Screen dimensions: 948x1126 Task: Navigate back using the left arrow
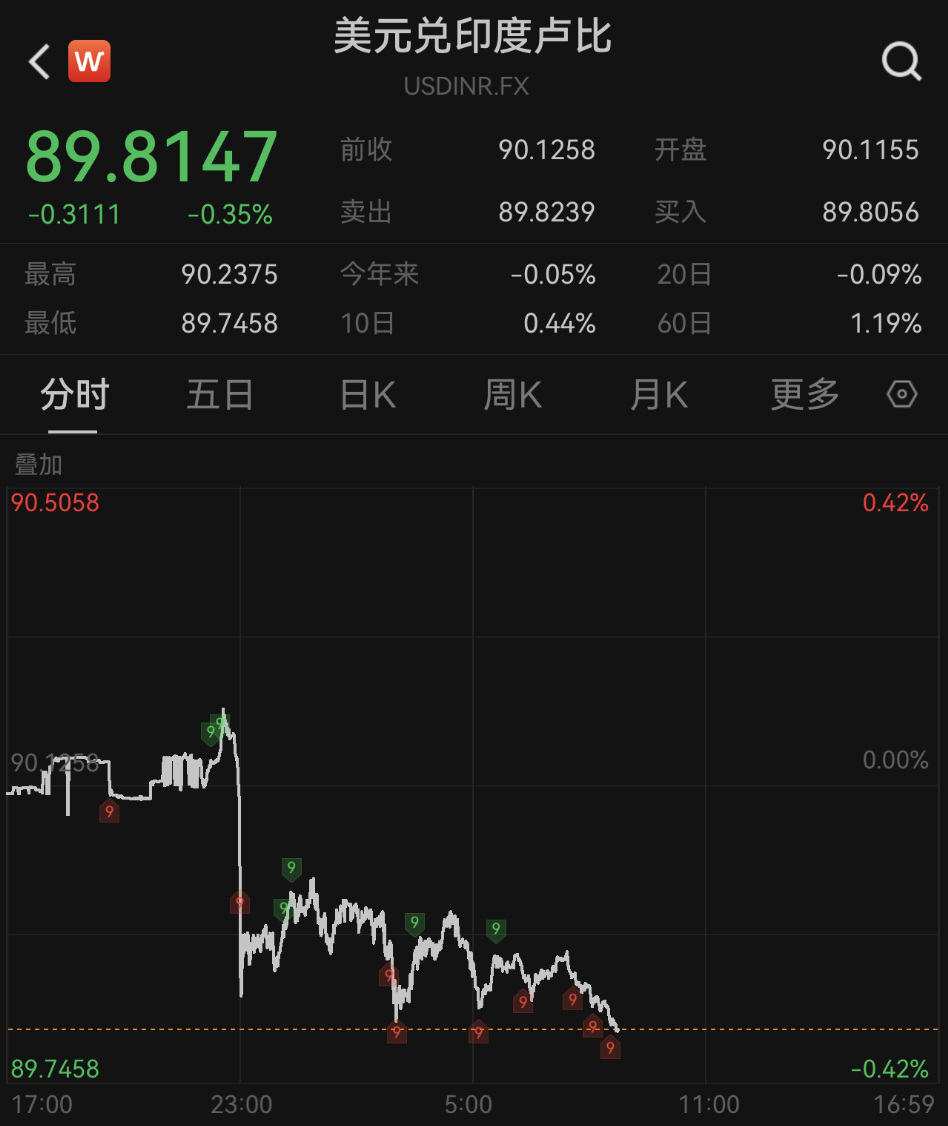(37, 61)
